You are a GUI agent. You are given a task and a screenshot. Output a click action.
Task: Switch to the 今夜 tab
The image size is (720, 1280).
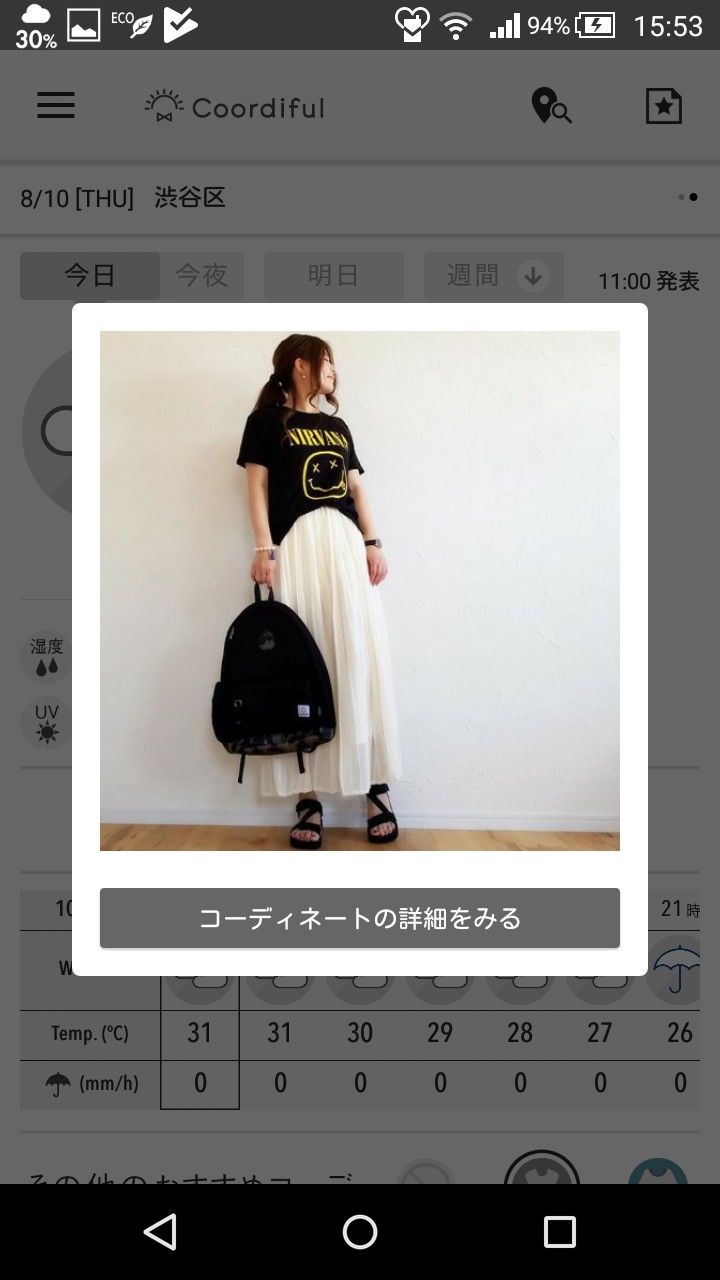tap(202, 276)
